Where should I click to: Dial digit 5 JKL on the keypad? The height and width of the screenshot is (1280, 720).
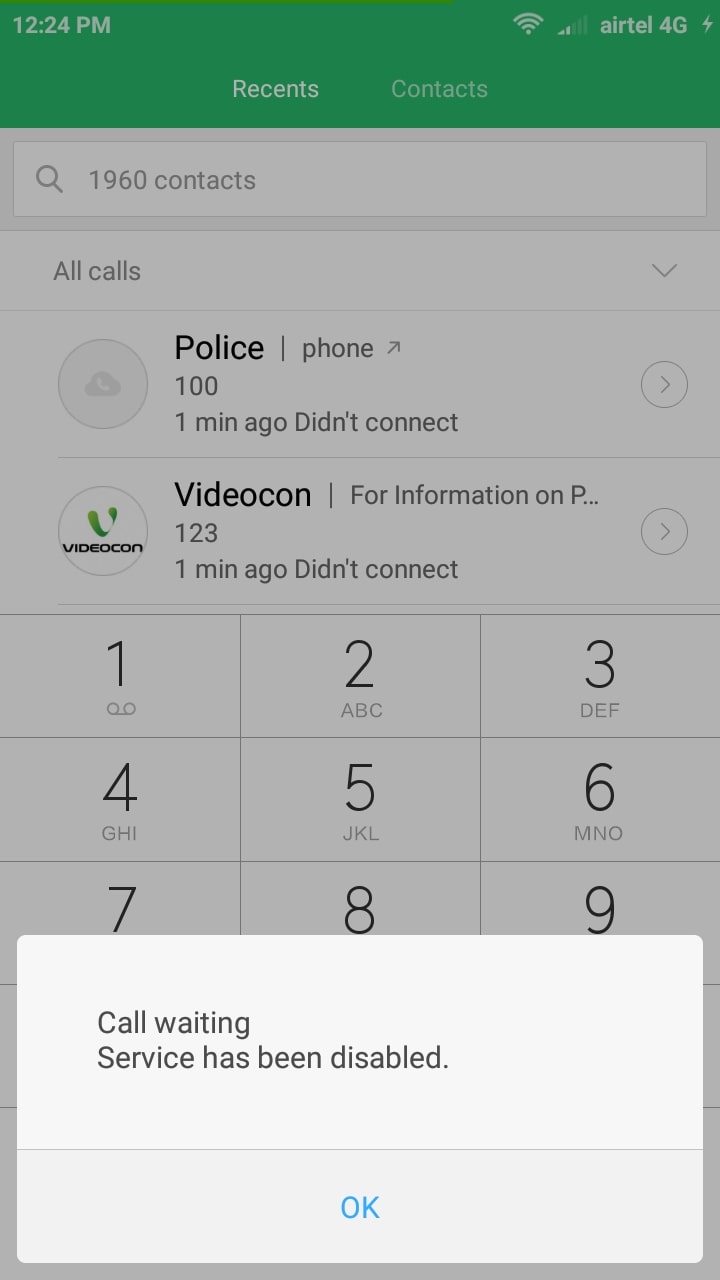click(360, 800)
